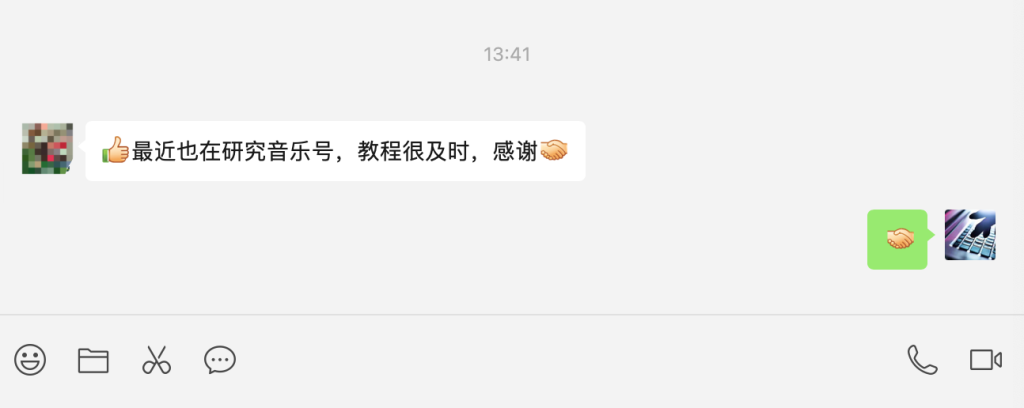1024x408 pixels.
Task: Start a voice call
Action: pyautogui.click(x=922, y=360)
